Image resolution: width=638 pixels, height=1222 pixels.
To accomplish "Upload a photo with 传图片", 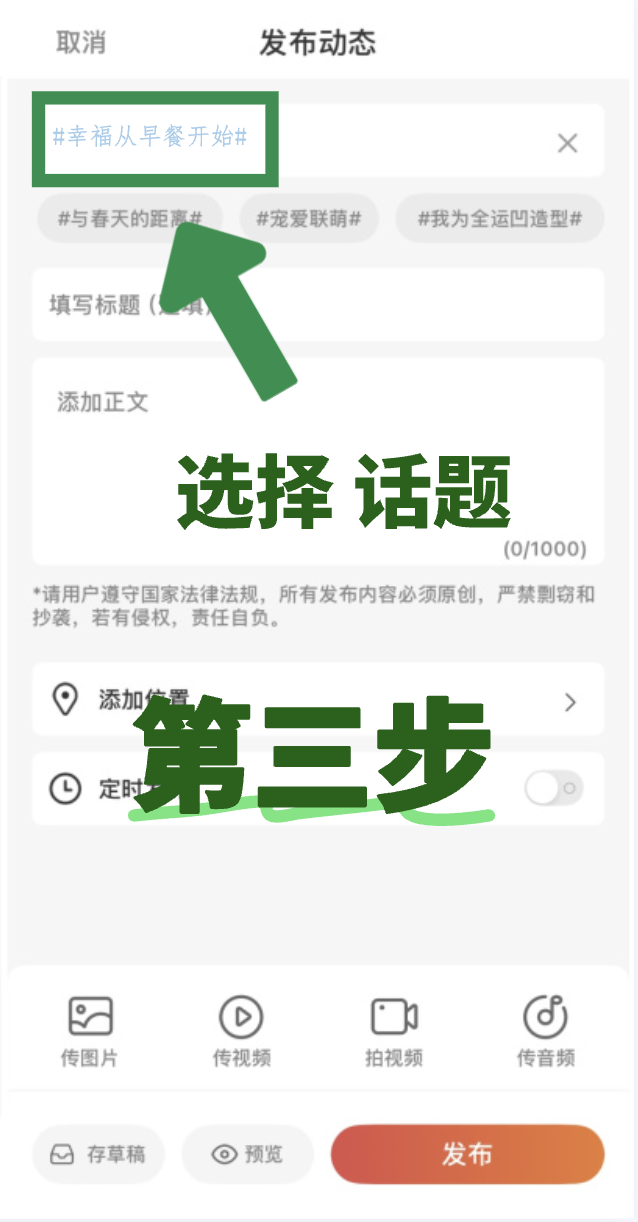I will coord(90,1031).
